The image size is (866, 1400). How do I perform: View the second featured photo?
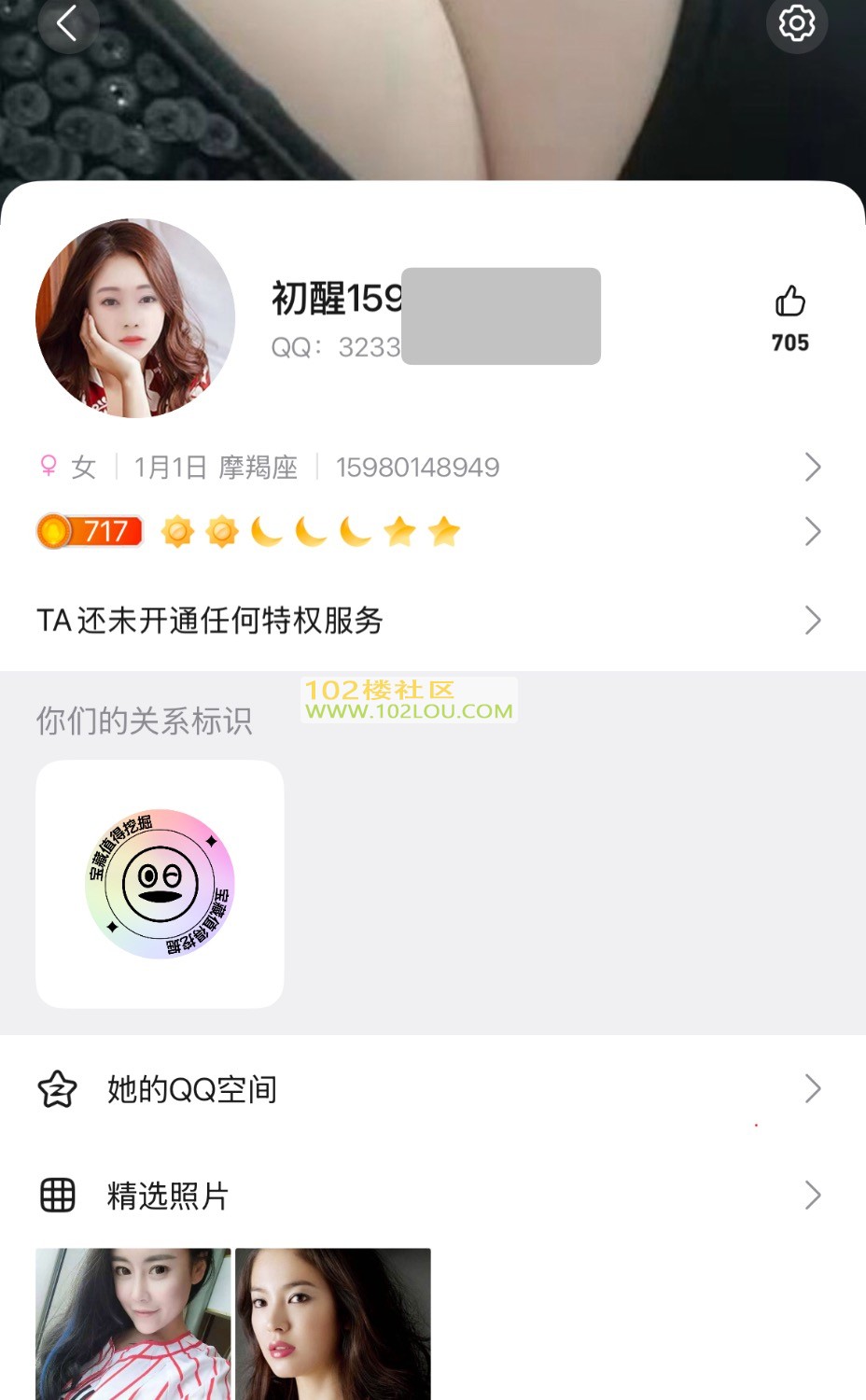pos(333,1323)
